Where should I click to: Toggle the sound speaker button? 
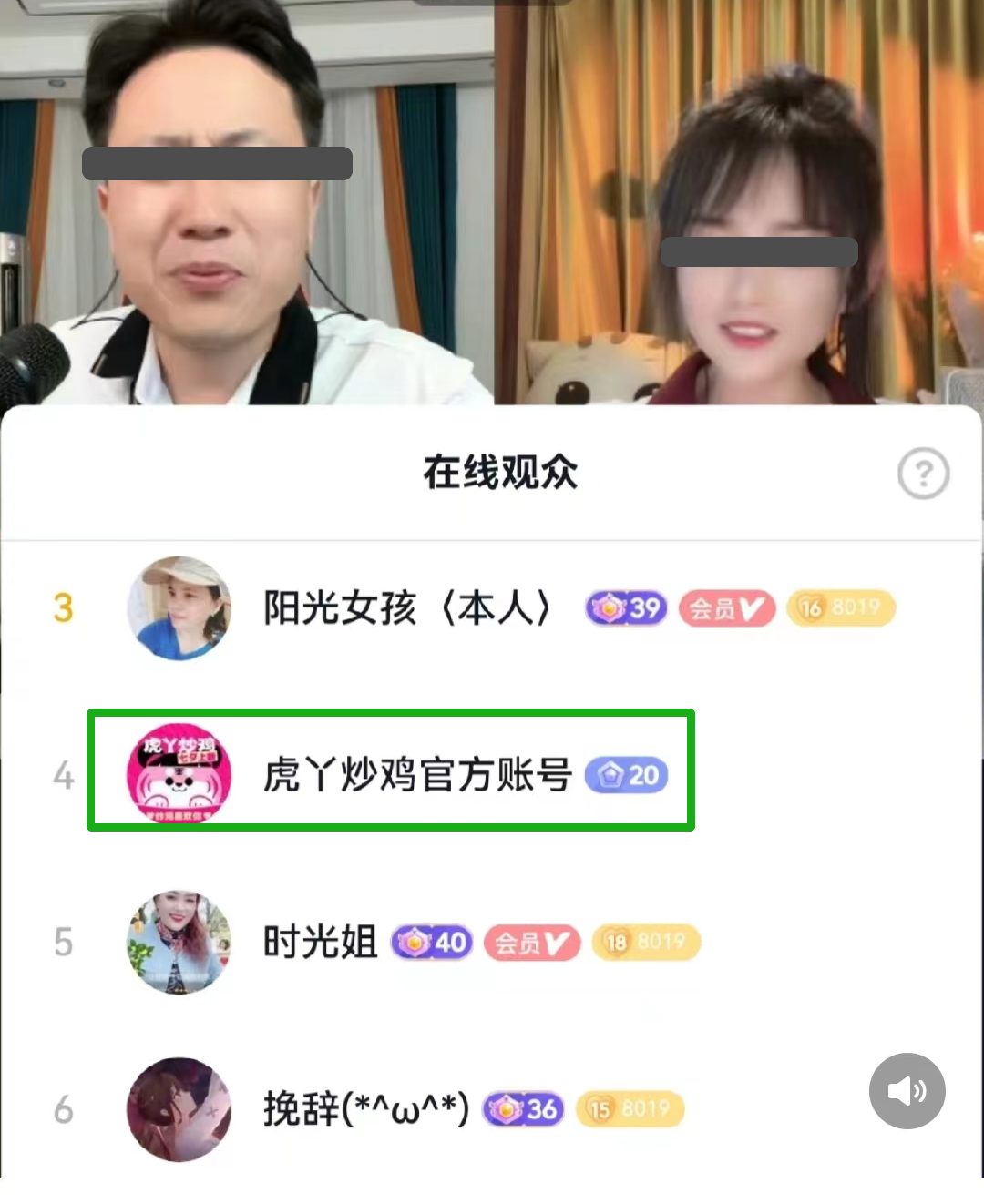[x=907, y=1090]
